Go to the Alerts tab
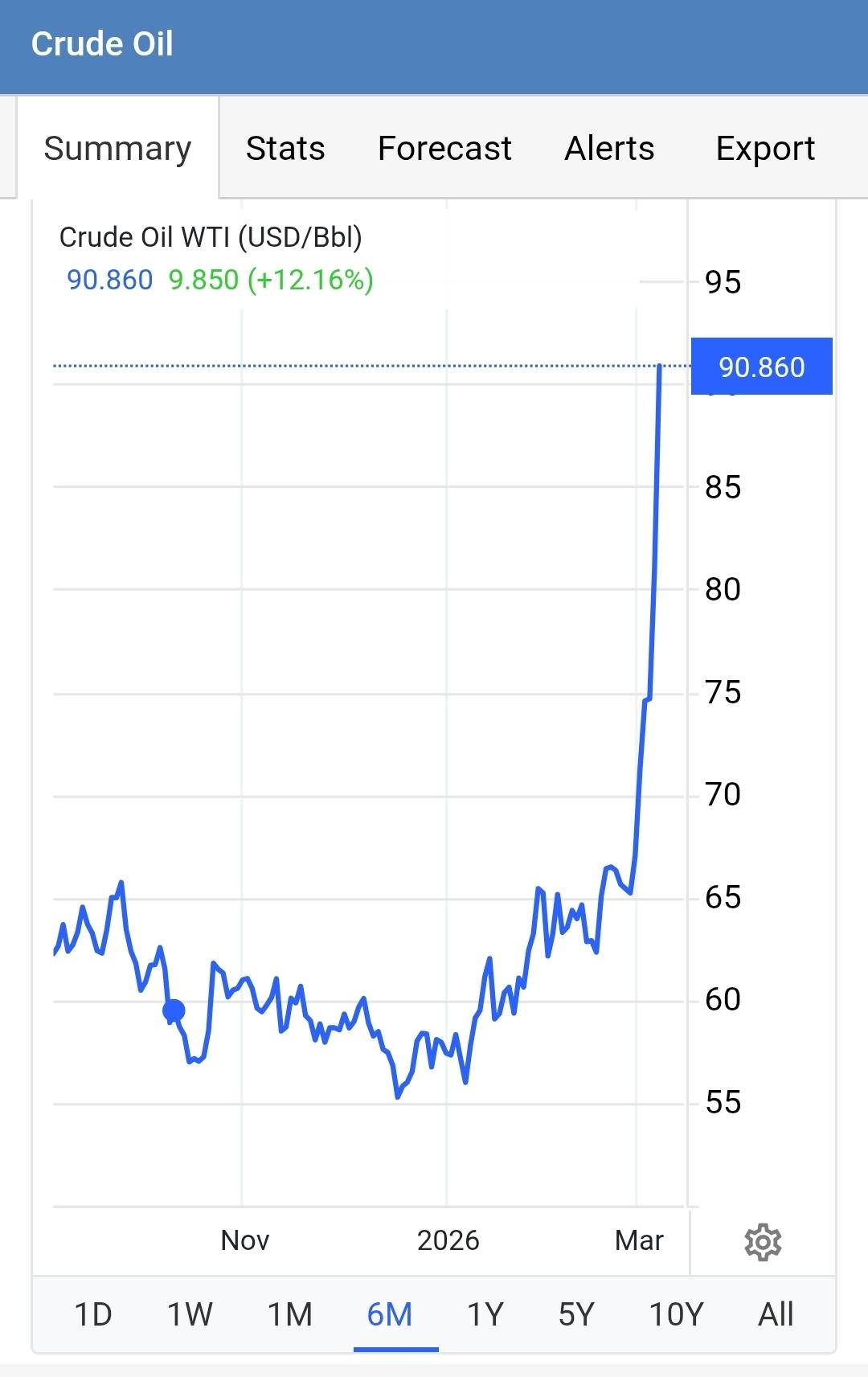The image size is (868, 1377). click(x=609, y=149)
